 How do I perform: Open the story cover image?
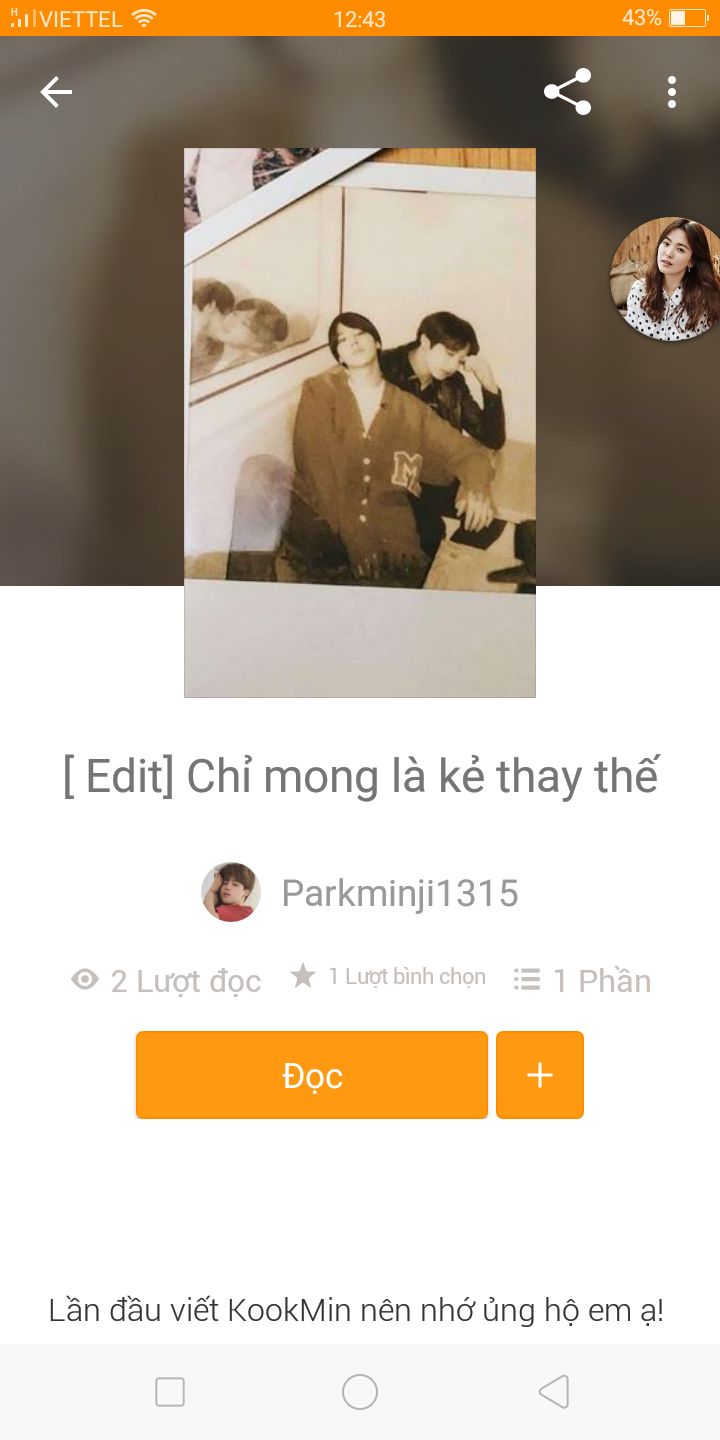(x=360, y=423)
